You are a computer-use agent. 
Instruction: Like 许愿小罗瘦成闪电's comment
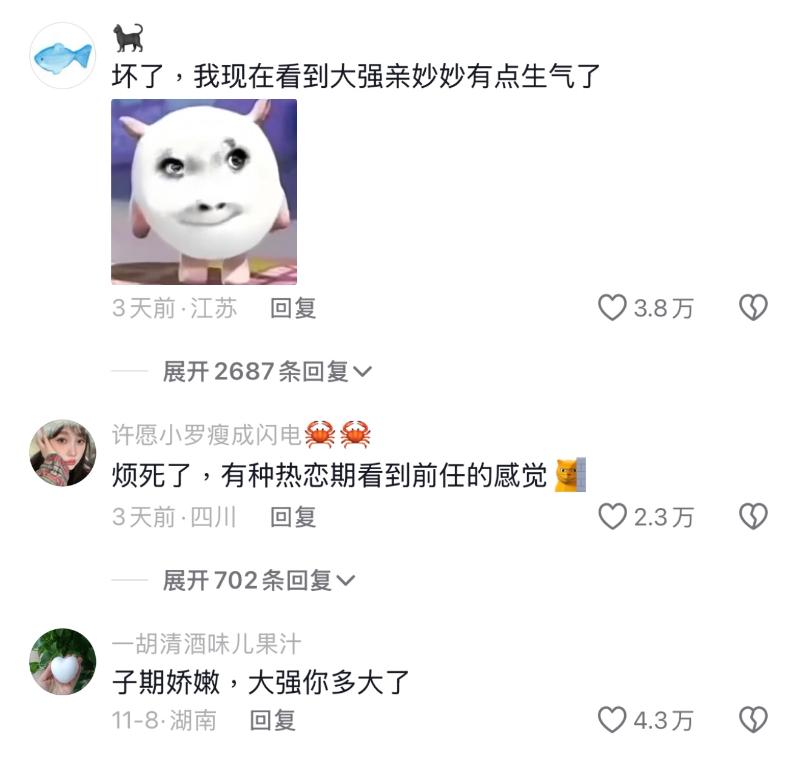[612, 516]
